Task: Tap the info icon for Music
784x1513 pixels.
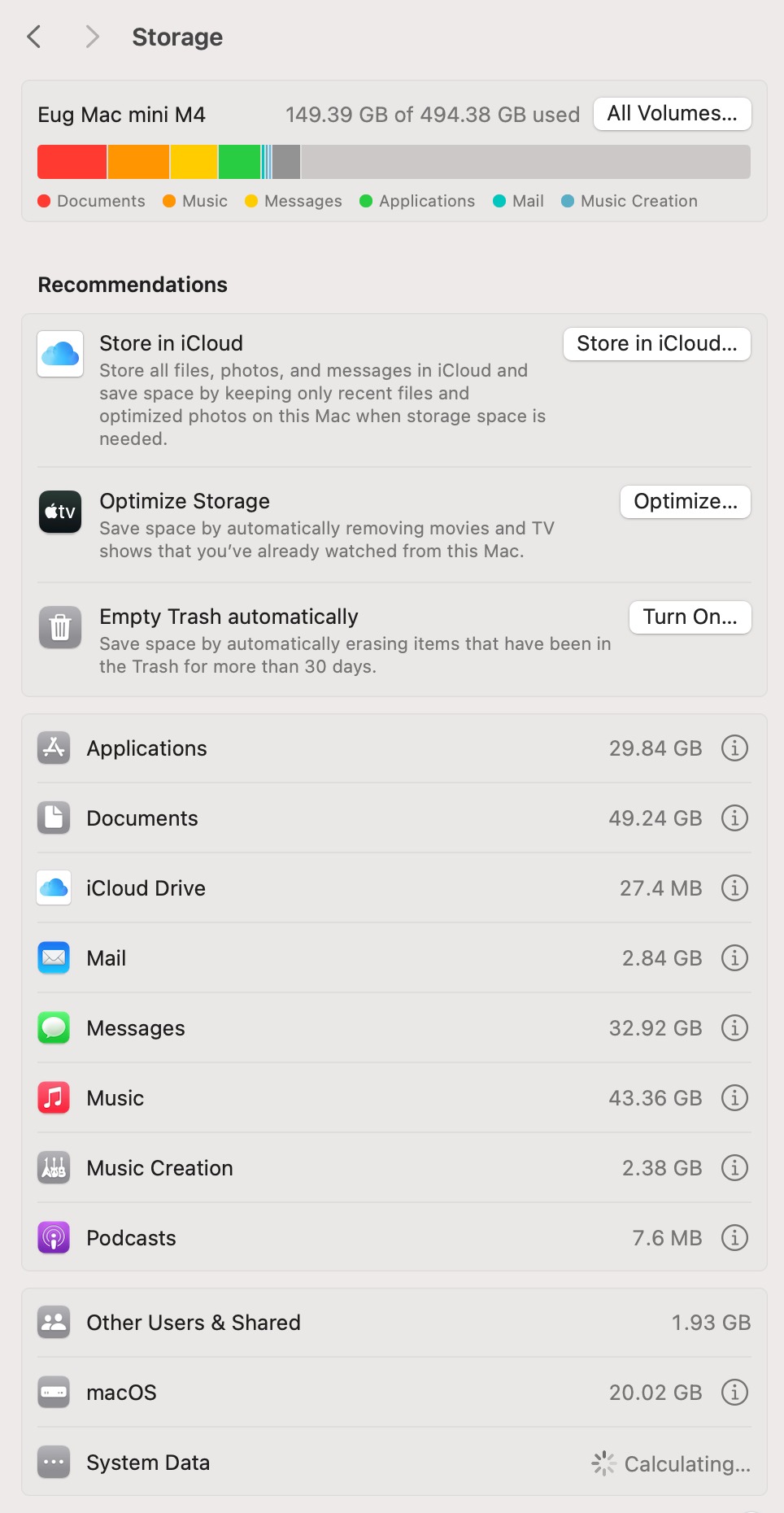Action: [734, 1098]
